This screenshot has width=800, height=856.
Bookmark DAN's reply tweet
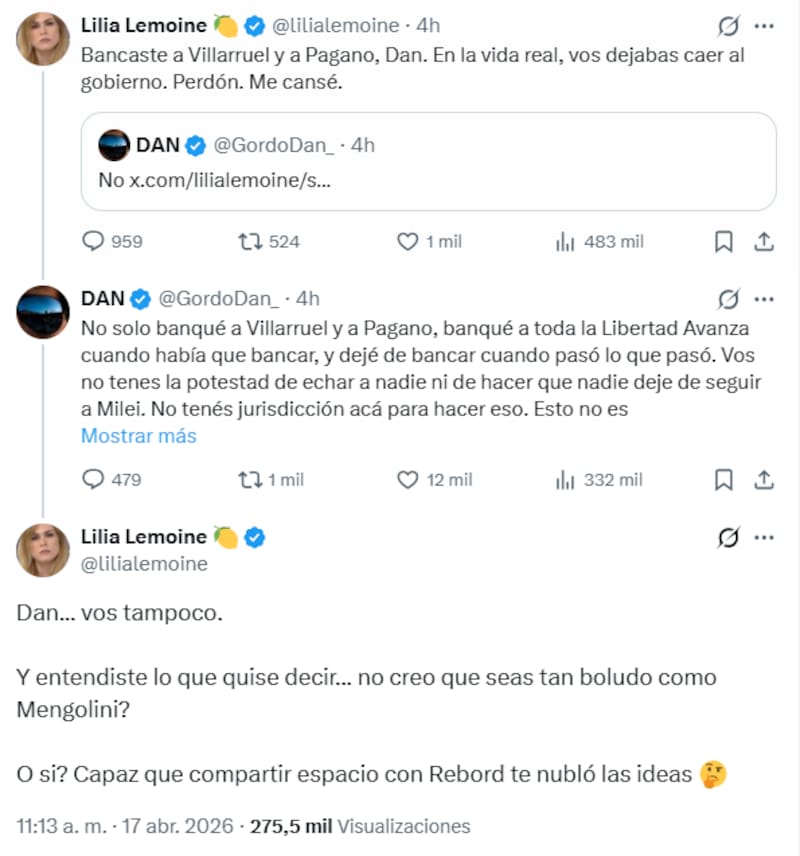point(724,480)
